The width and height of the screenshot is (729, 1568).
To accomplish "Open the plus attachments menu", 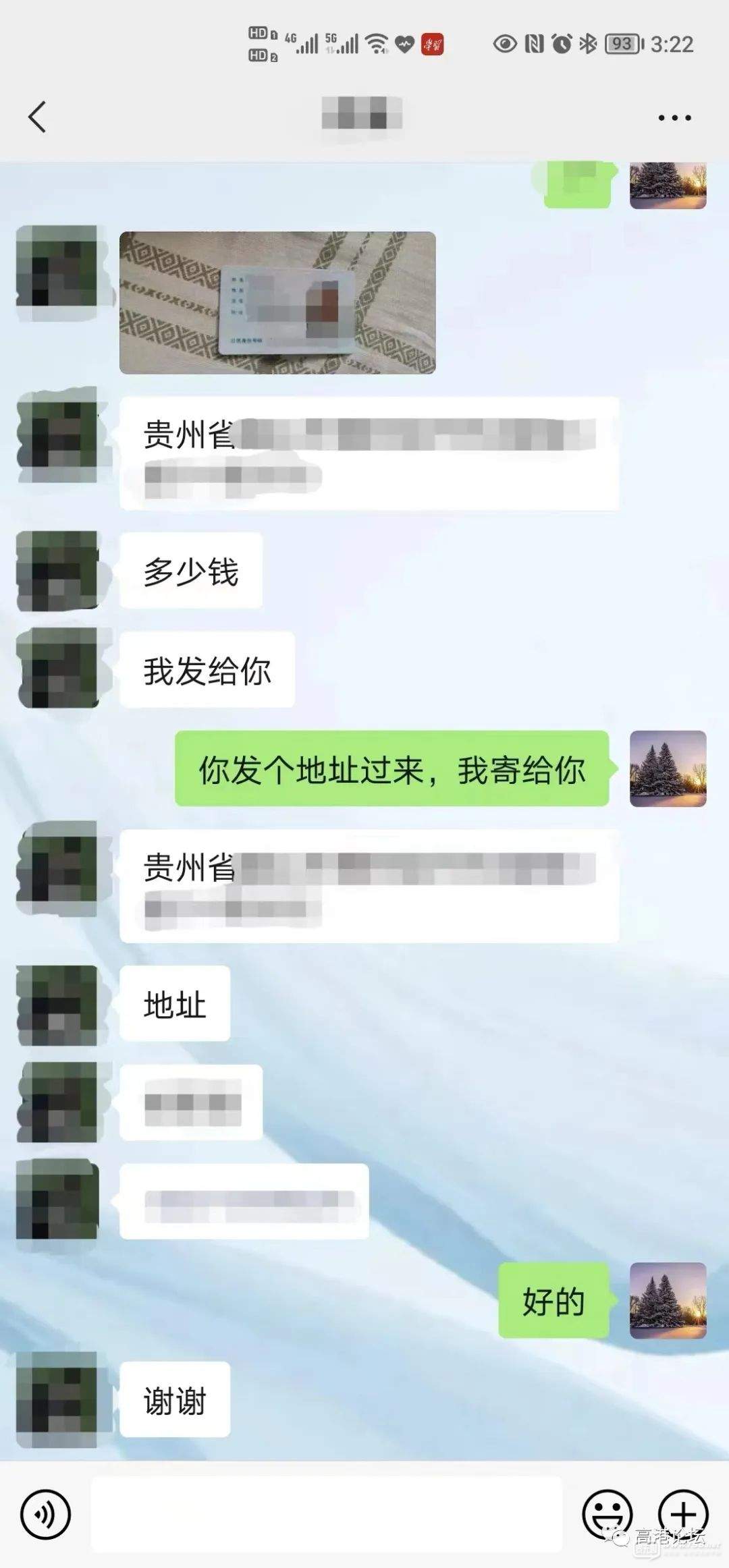I will (x=683, y=1513).
